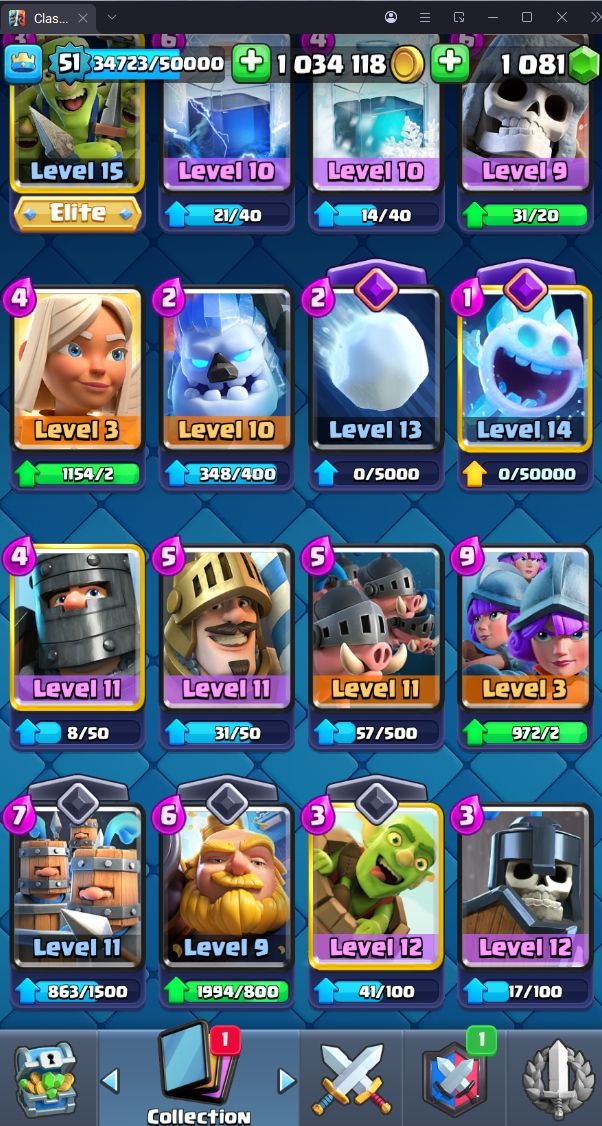Select the Giant Snowball Level 13 card
Viewport: 602px width, 1126px height.
pos(375,372)
